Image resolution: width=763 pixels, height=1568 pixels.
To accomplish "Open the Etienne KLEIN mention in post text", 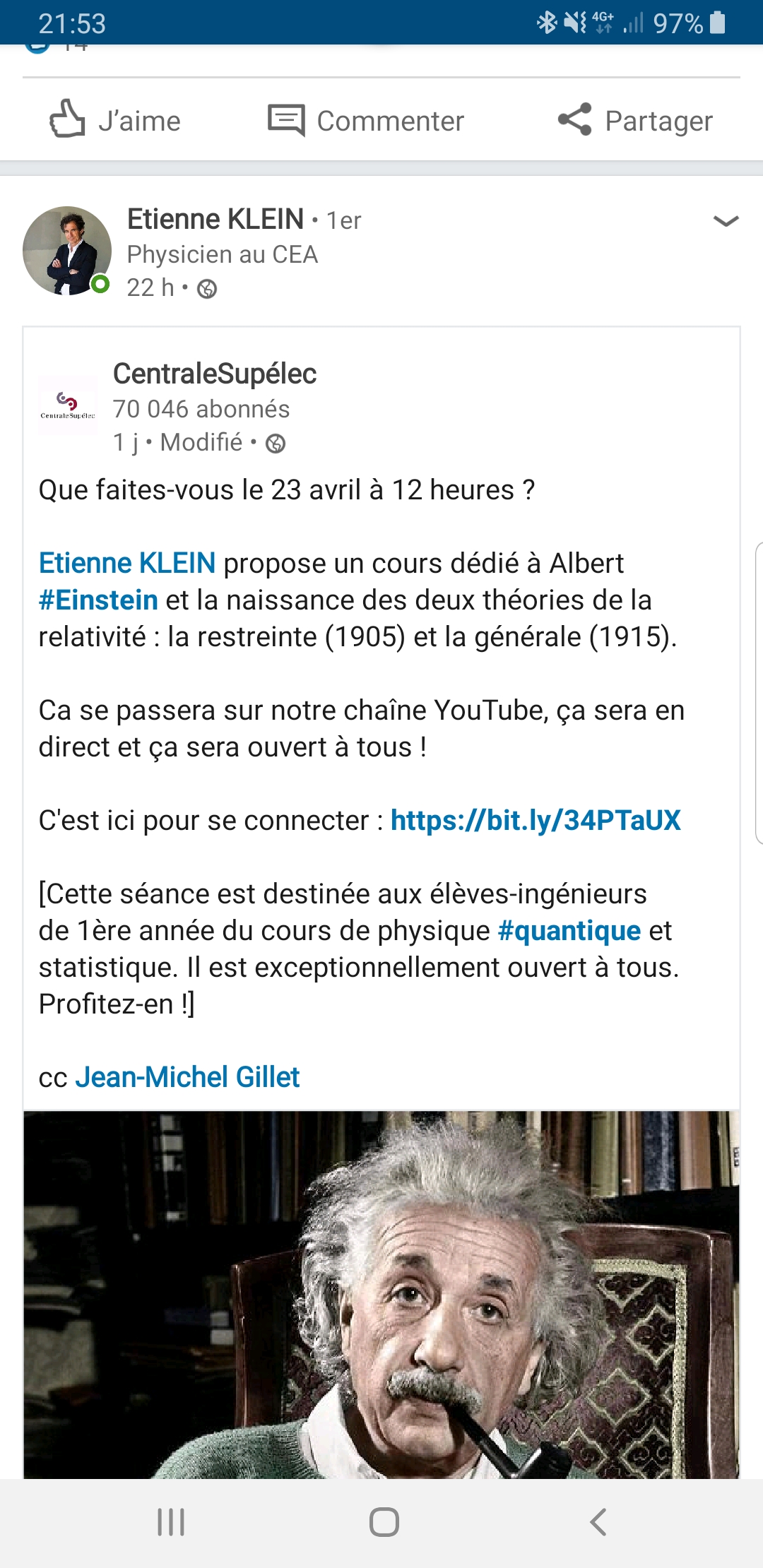I will (x=127, y=564).
